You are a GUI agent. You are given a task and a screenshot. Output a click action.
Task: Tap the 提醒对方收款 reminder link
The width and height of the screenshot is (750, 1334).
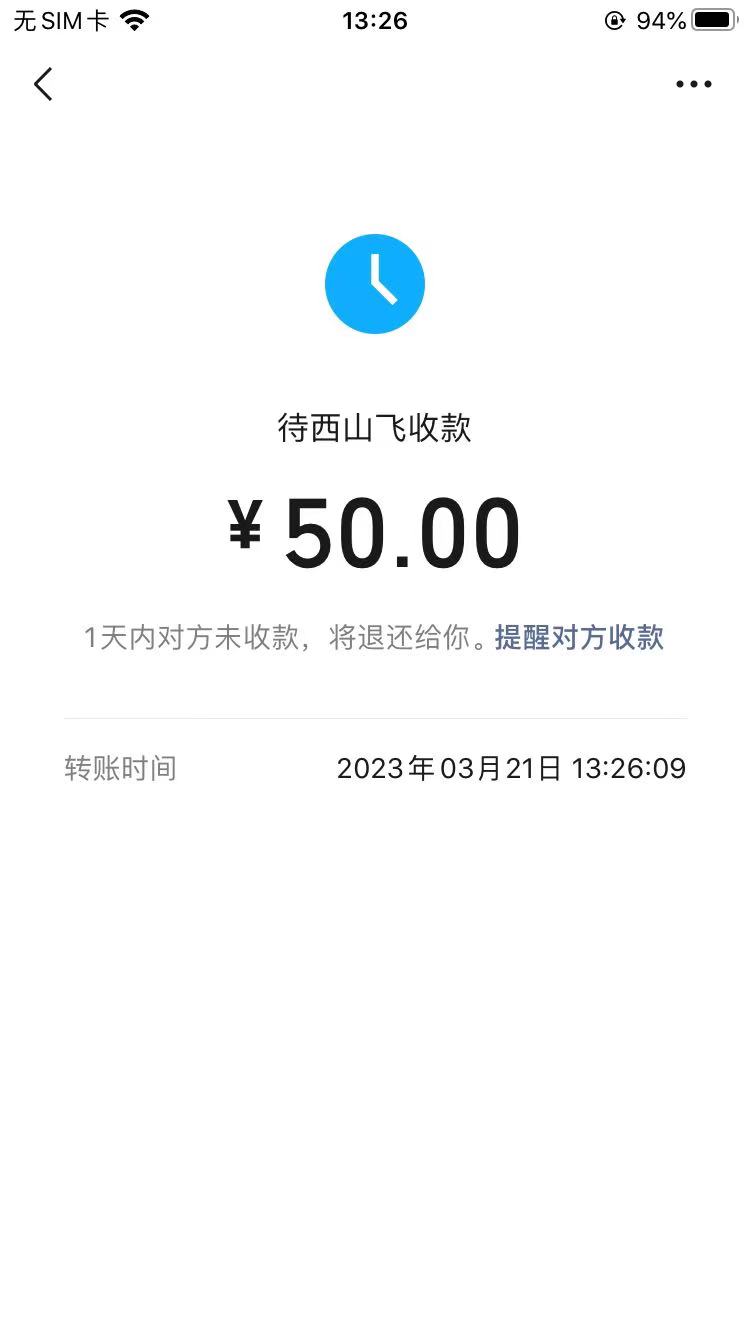click(579, 637)
